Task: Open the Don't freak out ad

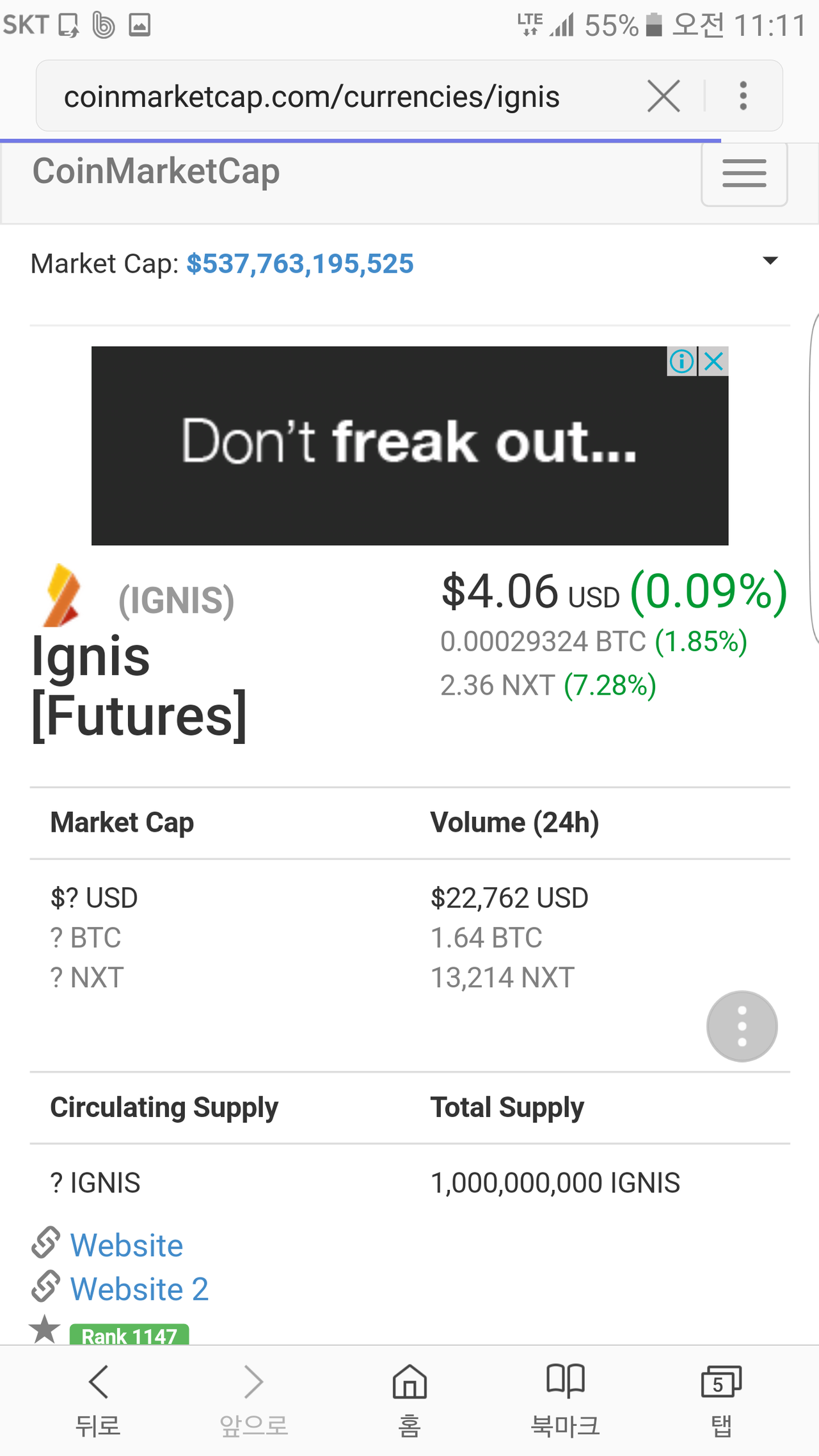Action: click(409, 446)
